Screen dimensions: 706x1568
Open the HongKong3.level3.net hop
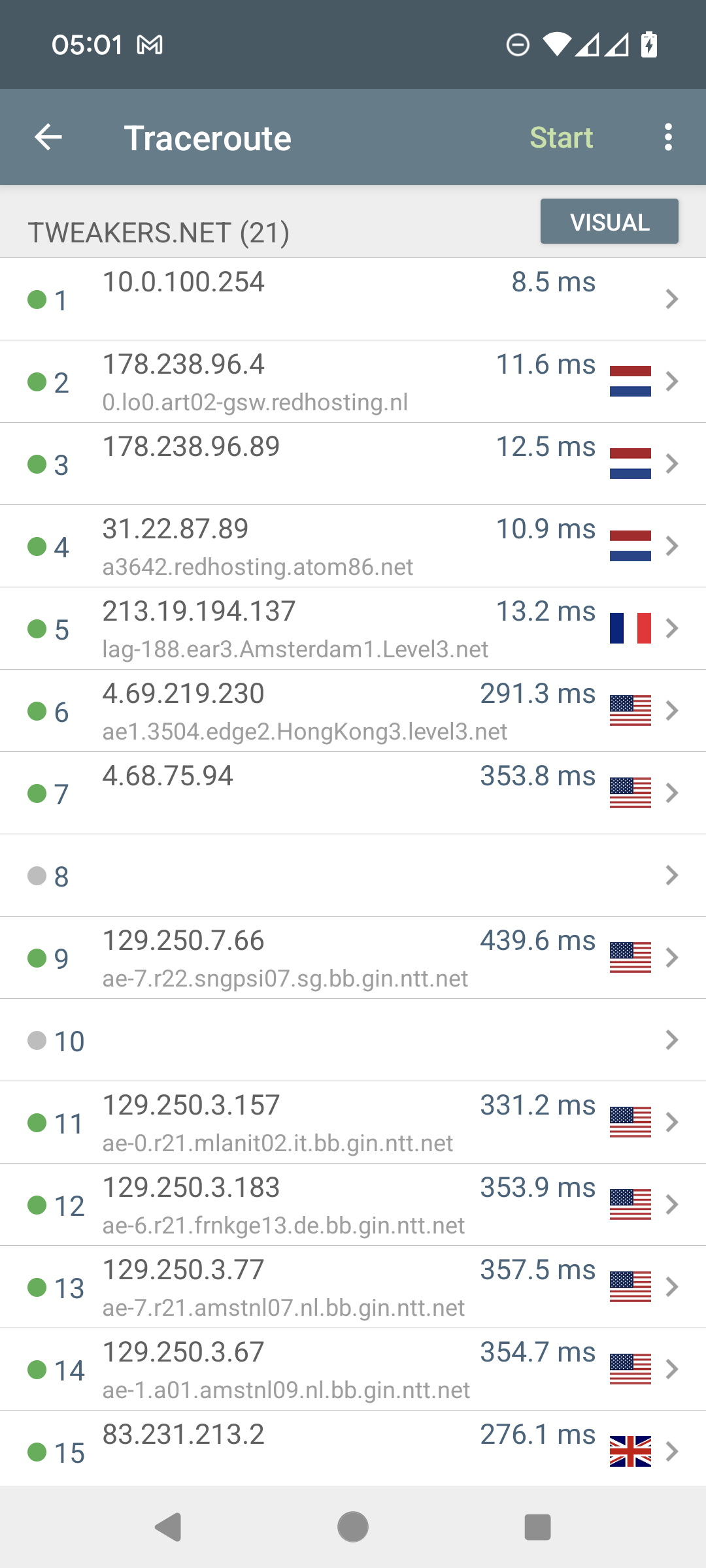[353, 711]
